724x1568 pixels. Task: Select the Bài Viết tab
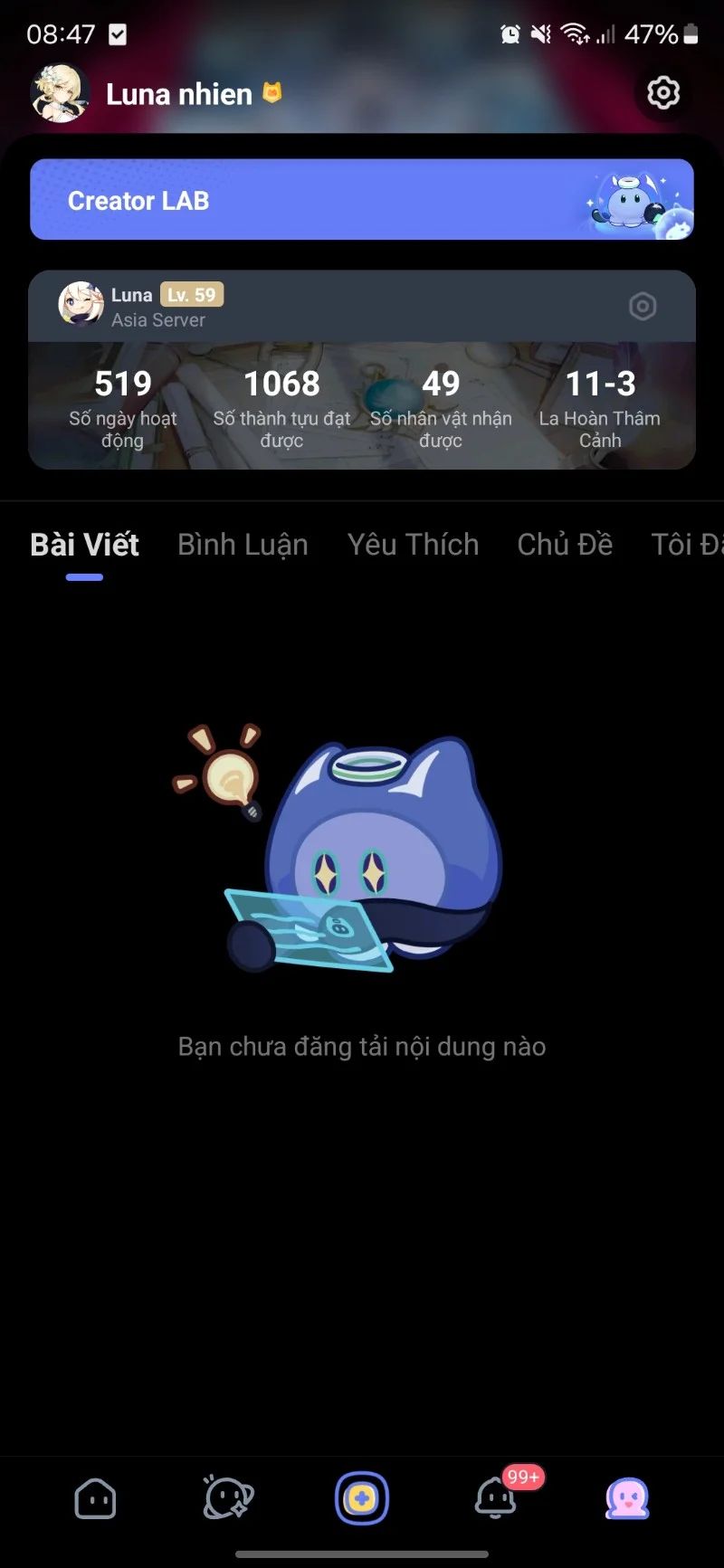(84, 545)
